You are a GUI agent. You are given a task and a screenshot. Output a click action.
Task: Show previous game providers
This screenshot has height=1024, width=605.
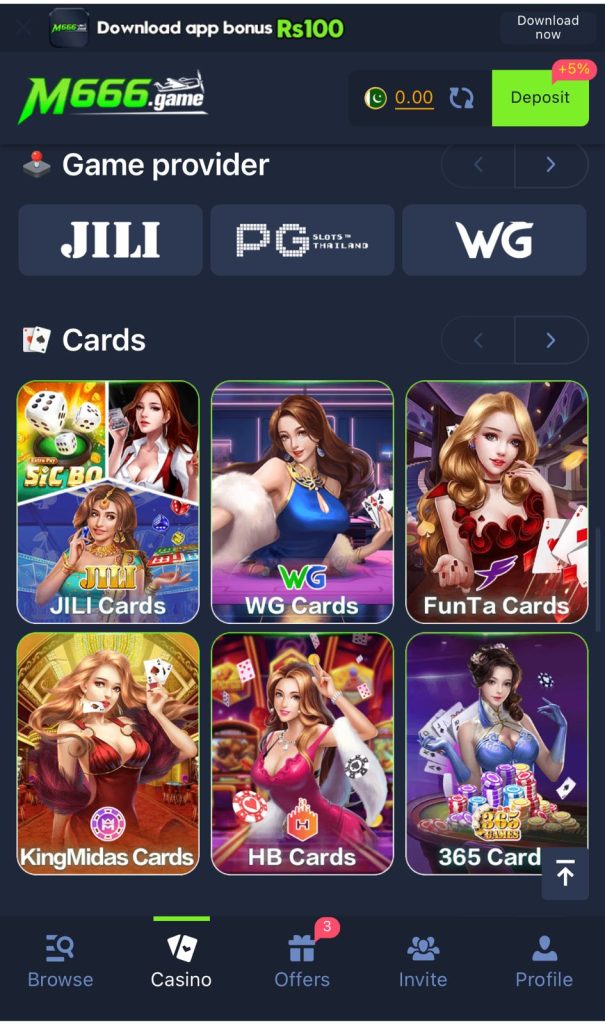click(x=478, y=165)
